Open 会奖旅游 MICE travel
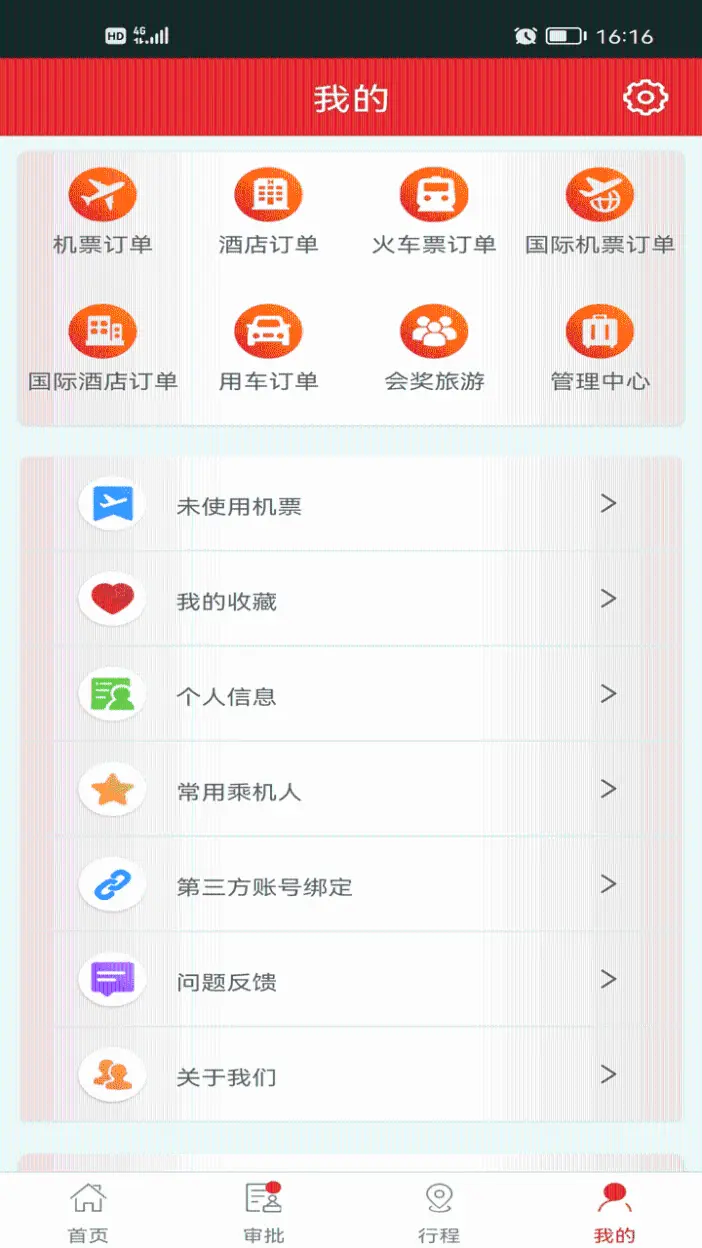The height and width of the screenshot is (1248, 702). 434,349
